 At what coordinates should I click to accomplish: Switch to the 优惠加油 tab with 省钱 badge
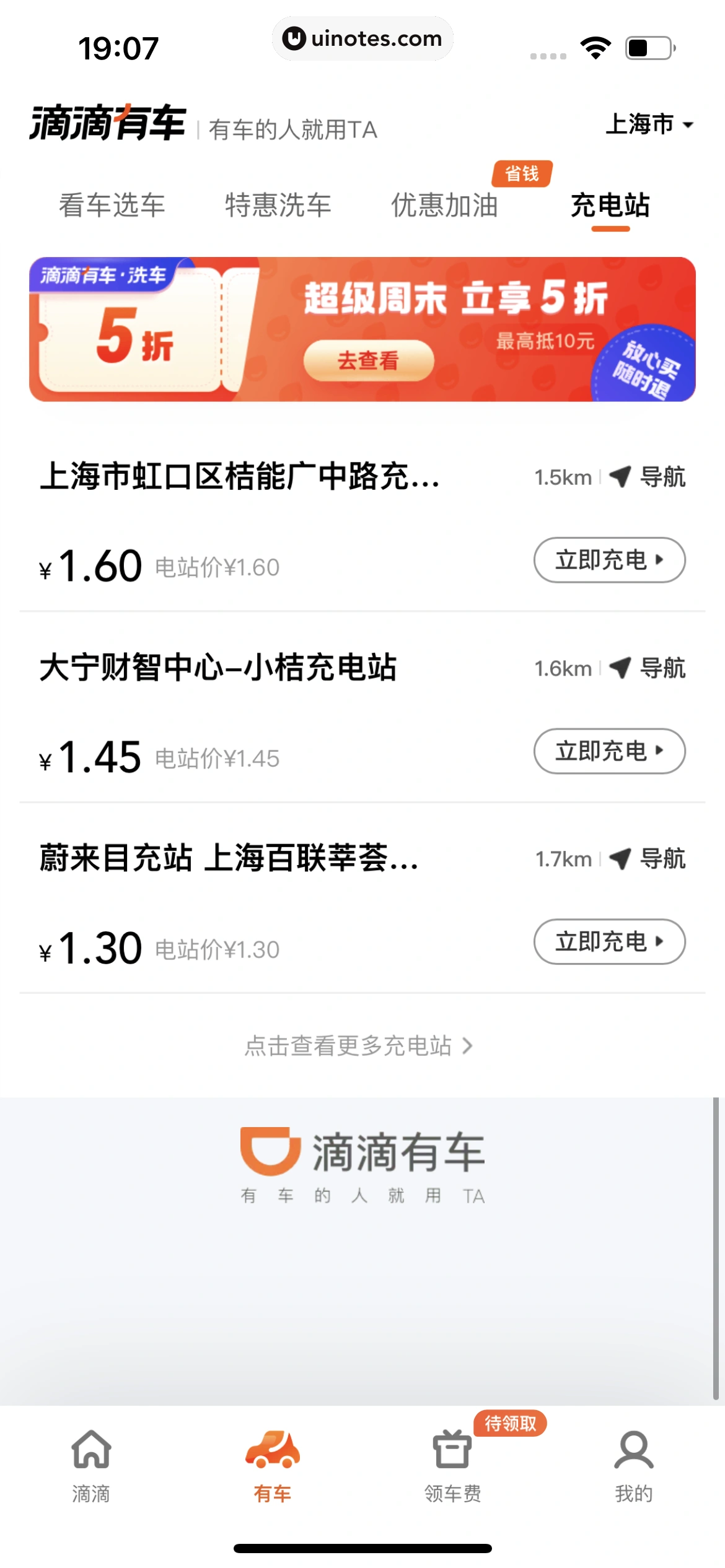[445, 206]
